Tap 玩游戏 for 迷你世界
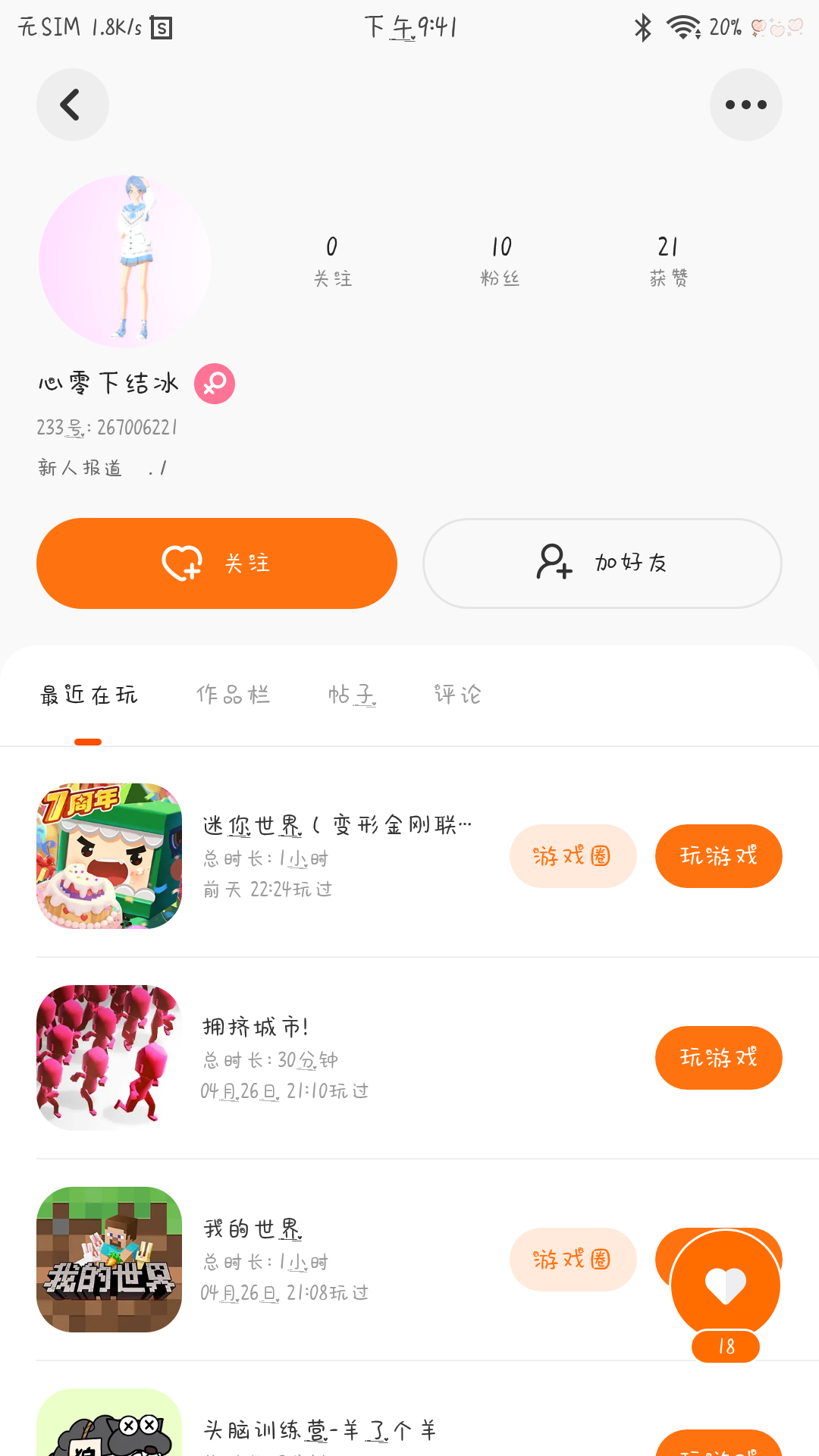This screenshot has width=819, height=1456. point(718,856)
